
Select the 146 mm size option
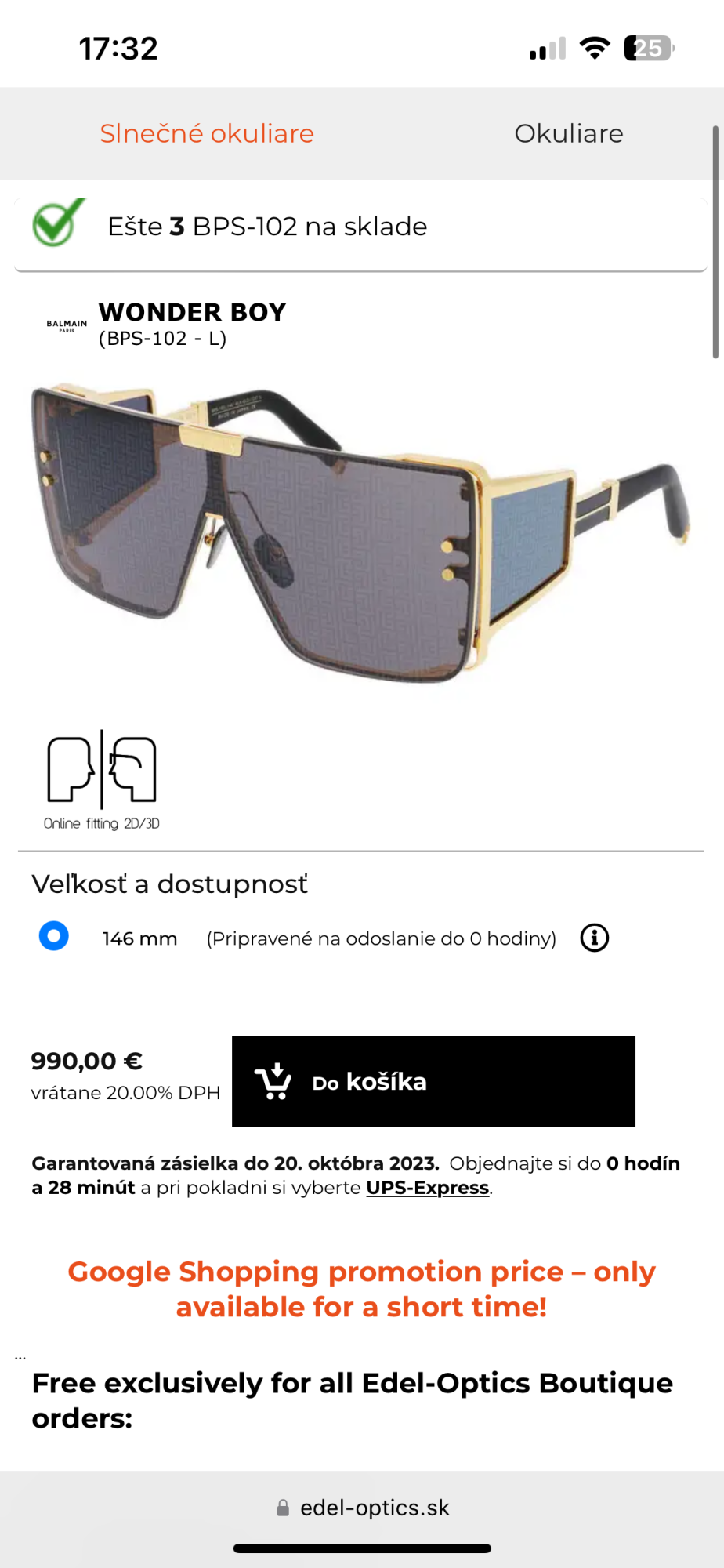54,936
